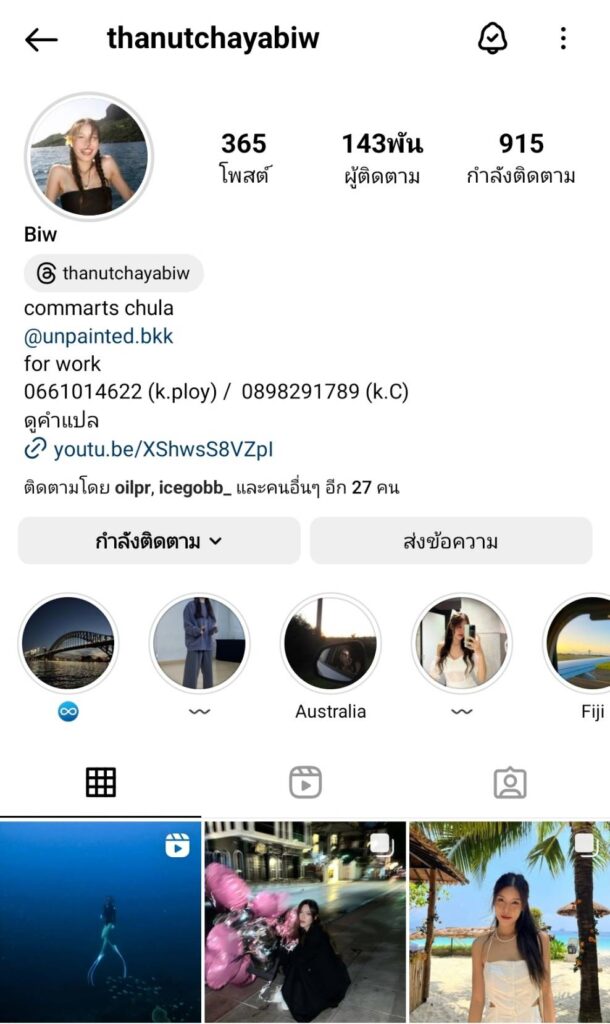The height and width of the screenshot is (1024, 610).
Task: Open the 143พัน followers list
Action: click(x=381, y=158)
